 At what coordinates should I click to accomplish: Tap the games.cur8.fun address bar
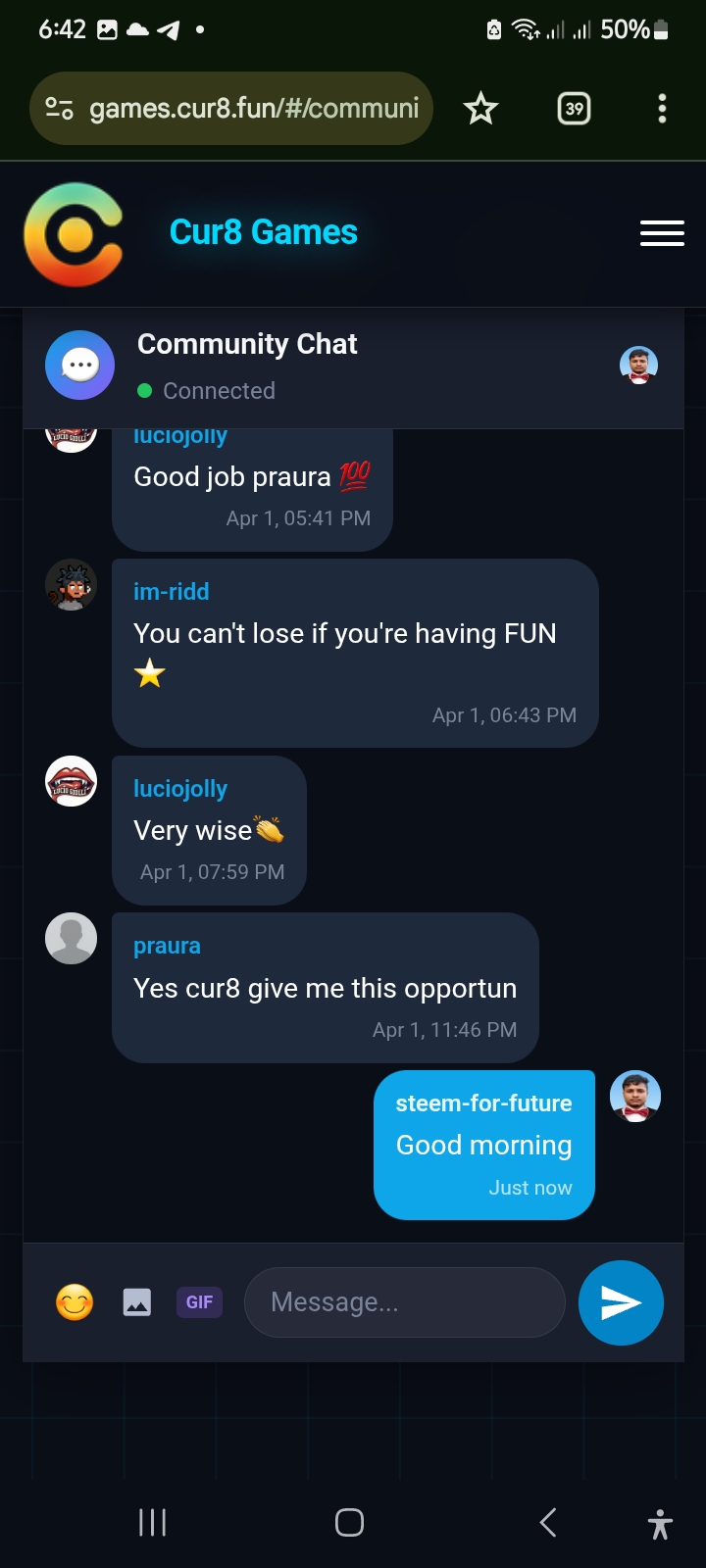[x=253, y=108]
